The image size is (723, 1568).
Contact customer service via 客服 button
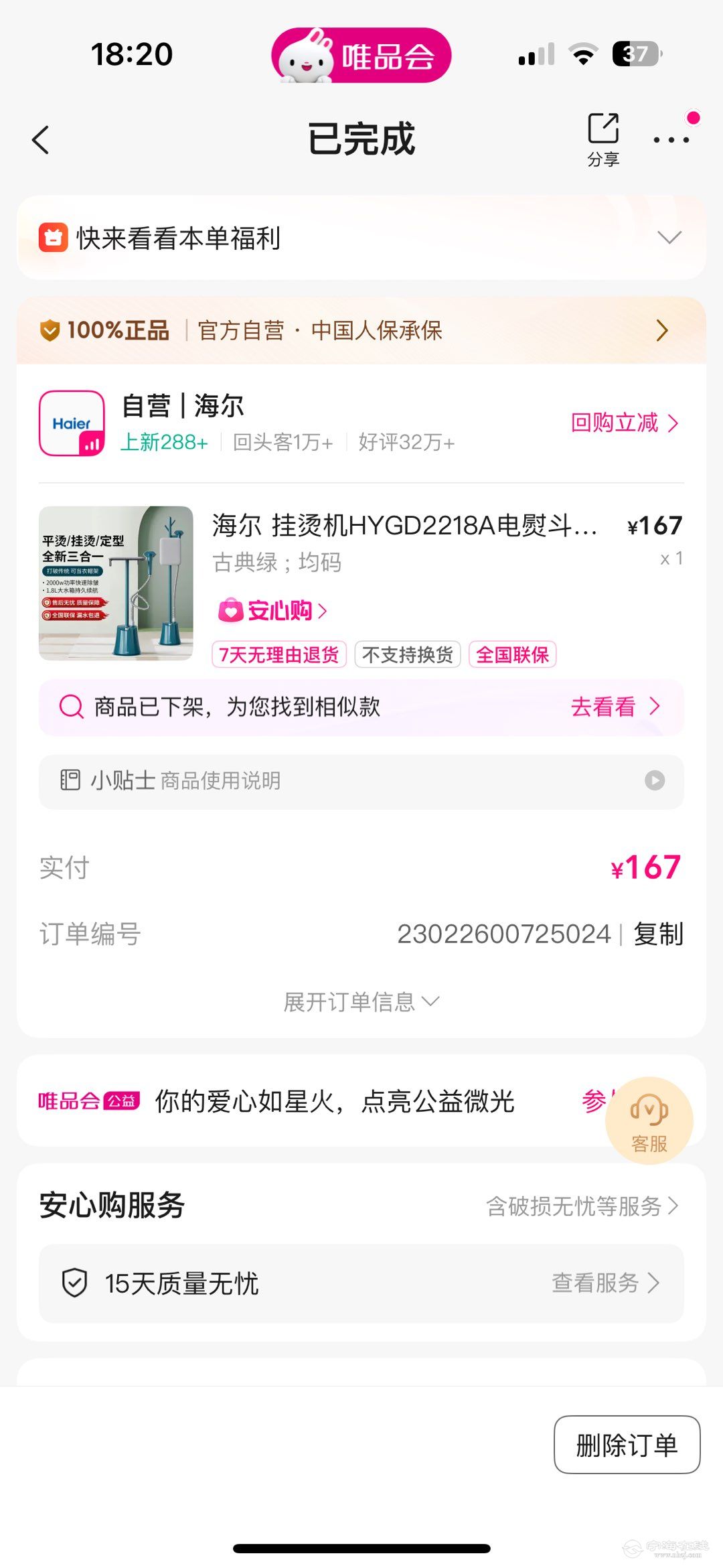point(649,1121)
